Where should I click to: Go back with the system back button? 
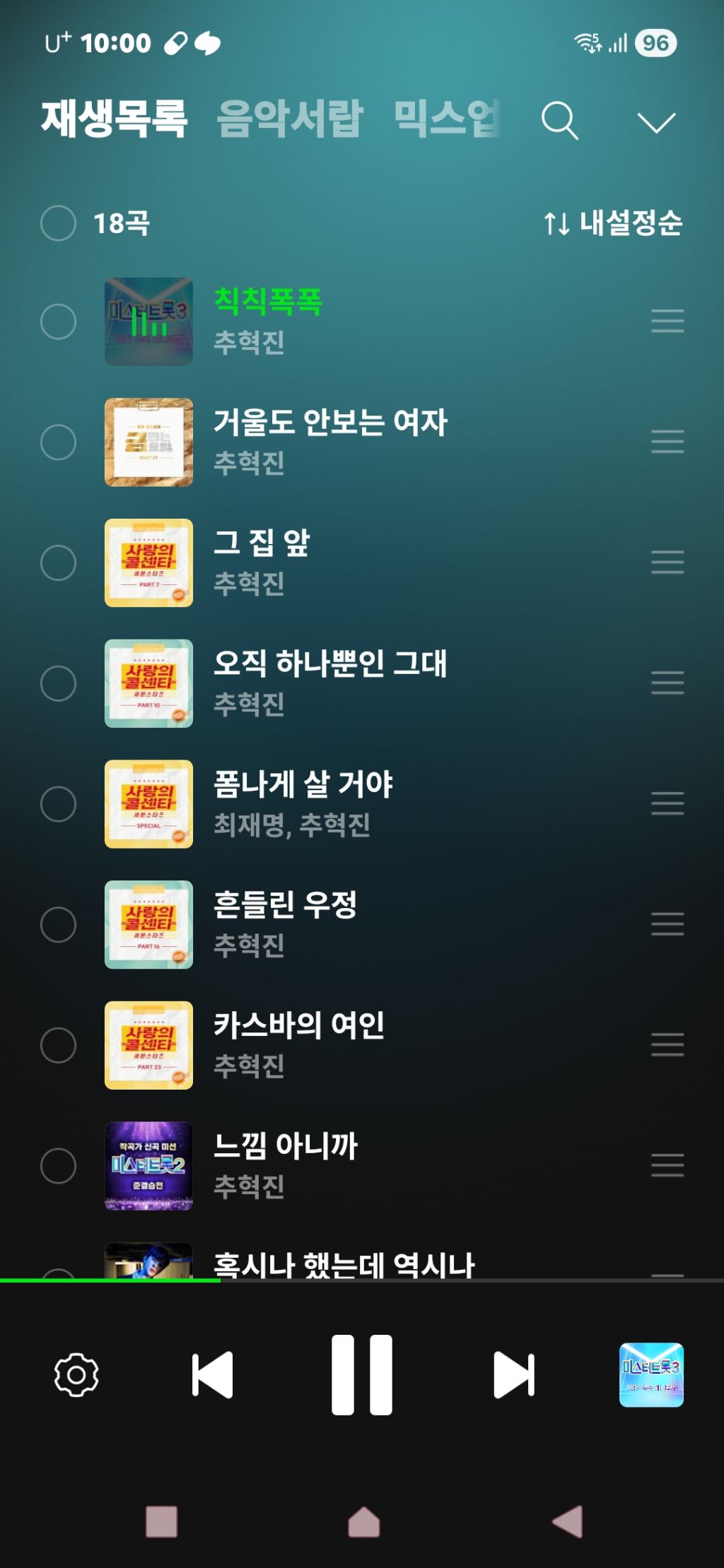click(x=567, y=1521)
